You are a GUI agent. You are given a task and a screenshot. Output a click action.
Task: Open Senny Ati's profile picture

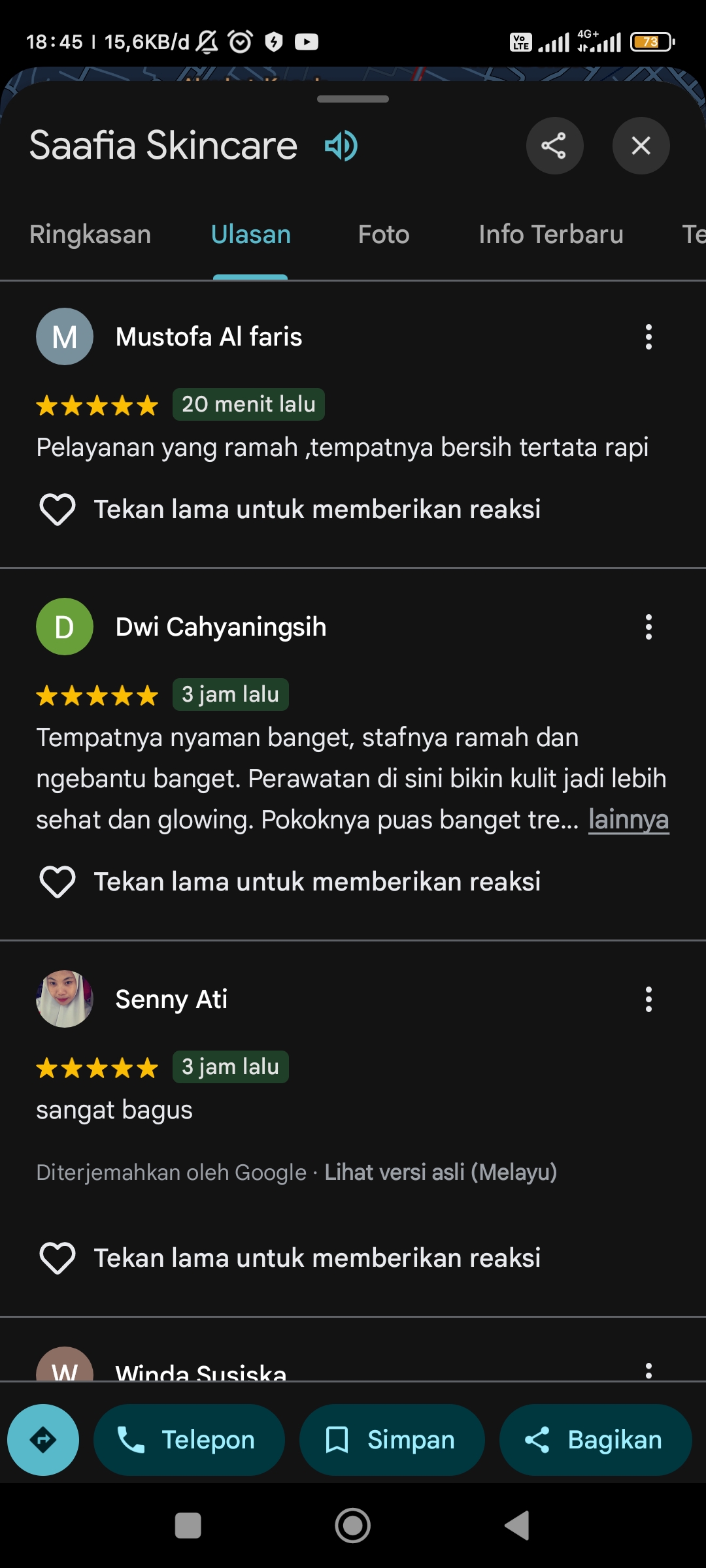click(x=65, y=999)
